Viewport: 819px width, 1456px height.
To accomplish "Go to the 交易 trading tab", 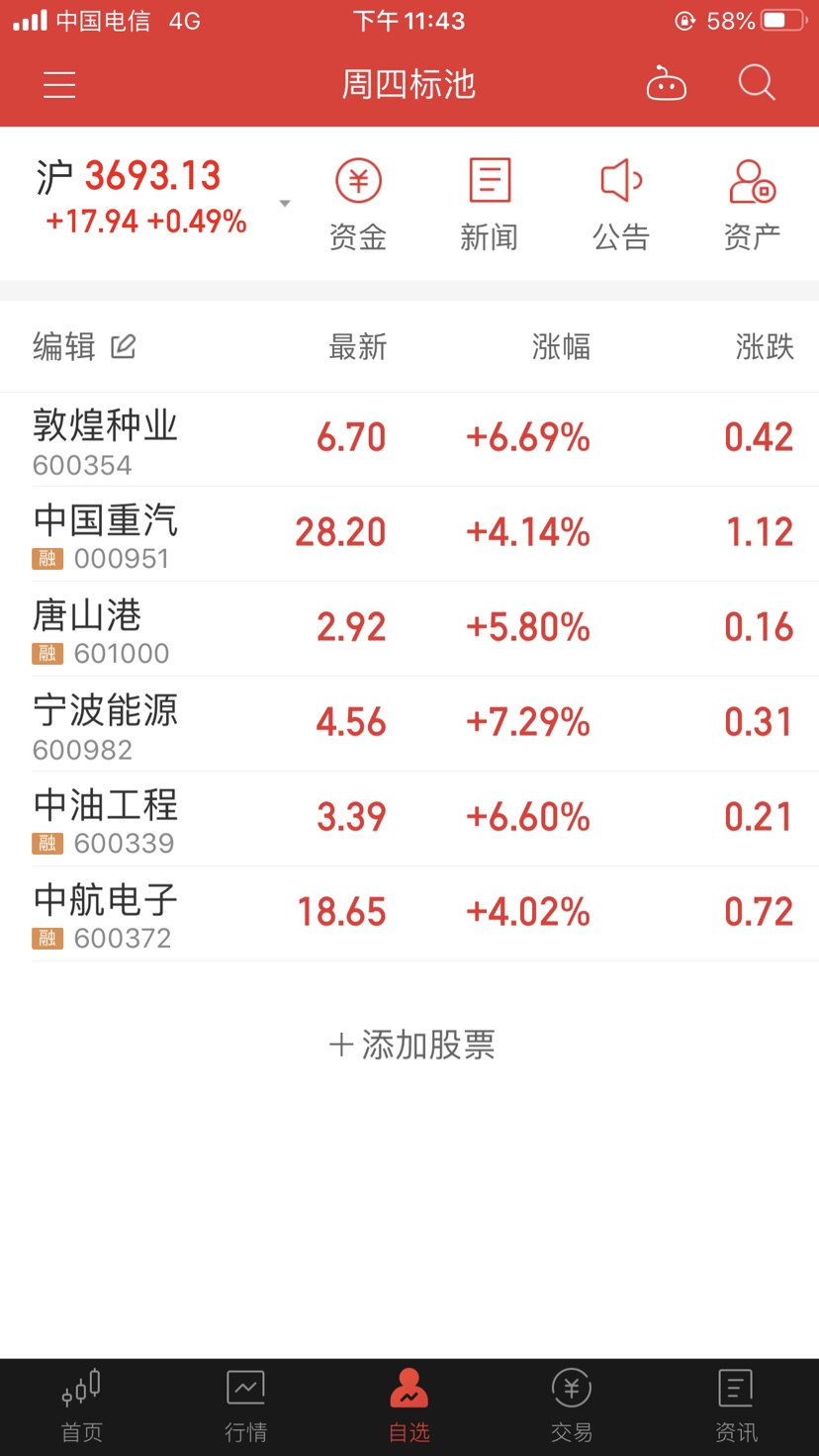I will (572, 1407).
